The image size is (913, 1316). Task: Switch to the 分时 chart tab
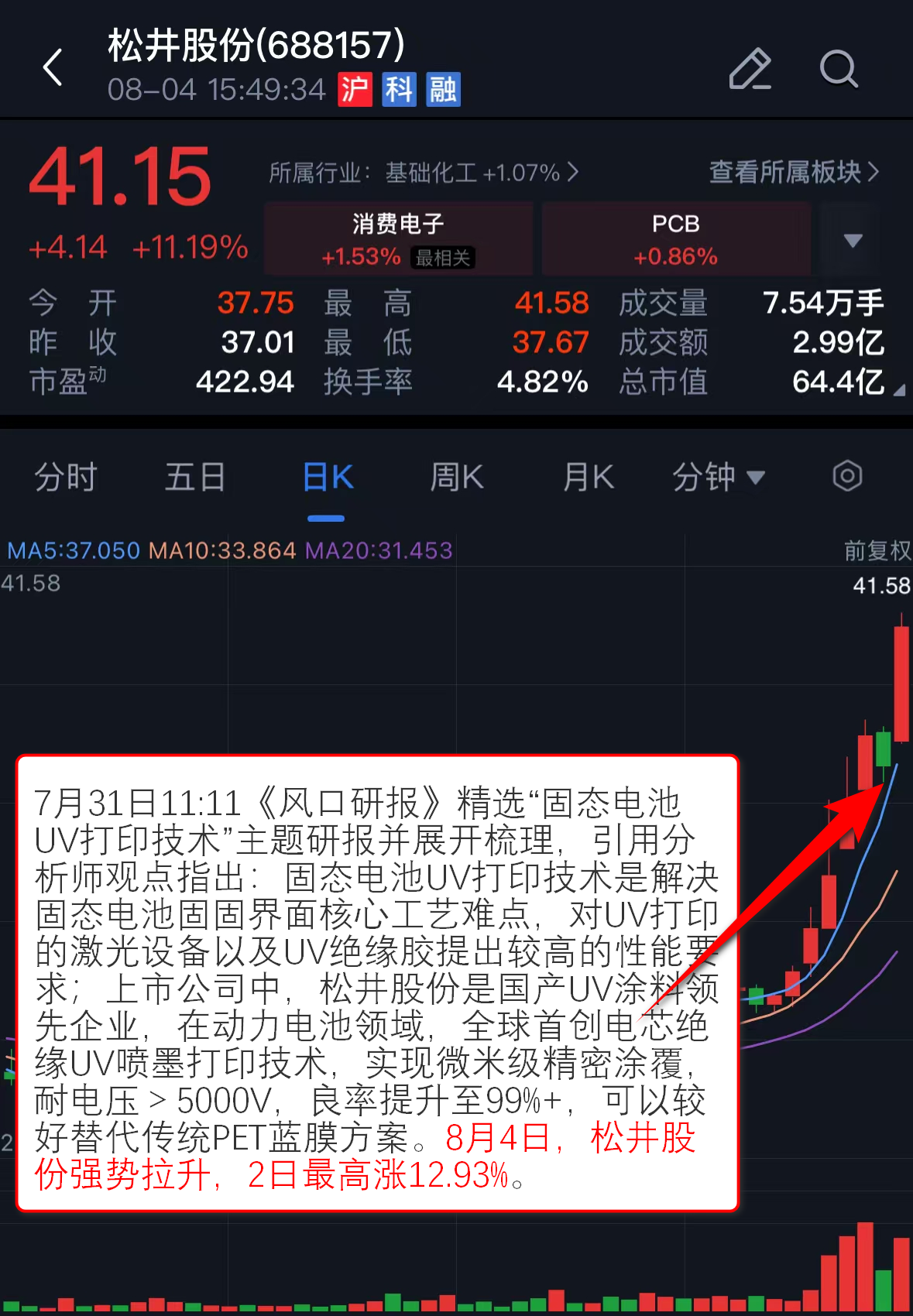65,477
